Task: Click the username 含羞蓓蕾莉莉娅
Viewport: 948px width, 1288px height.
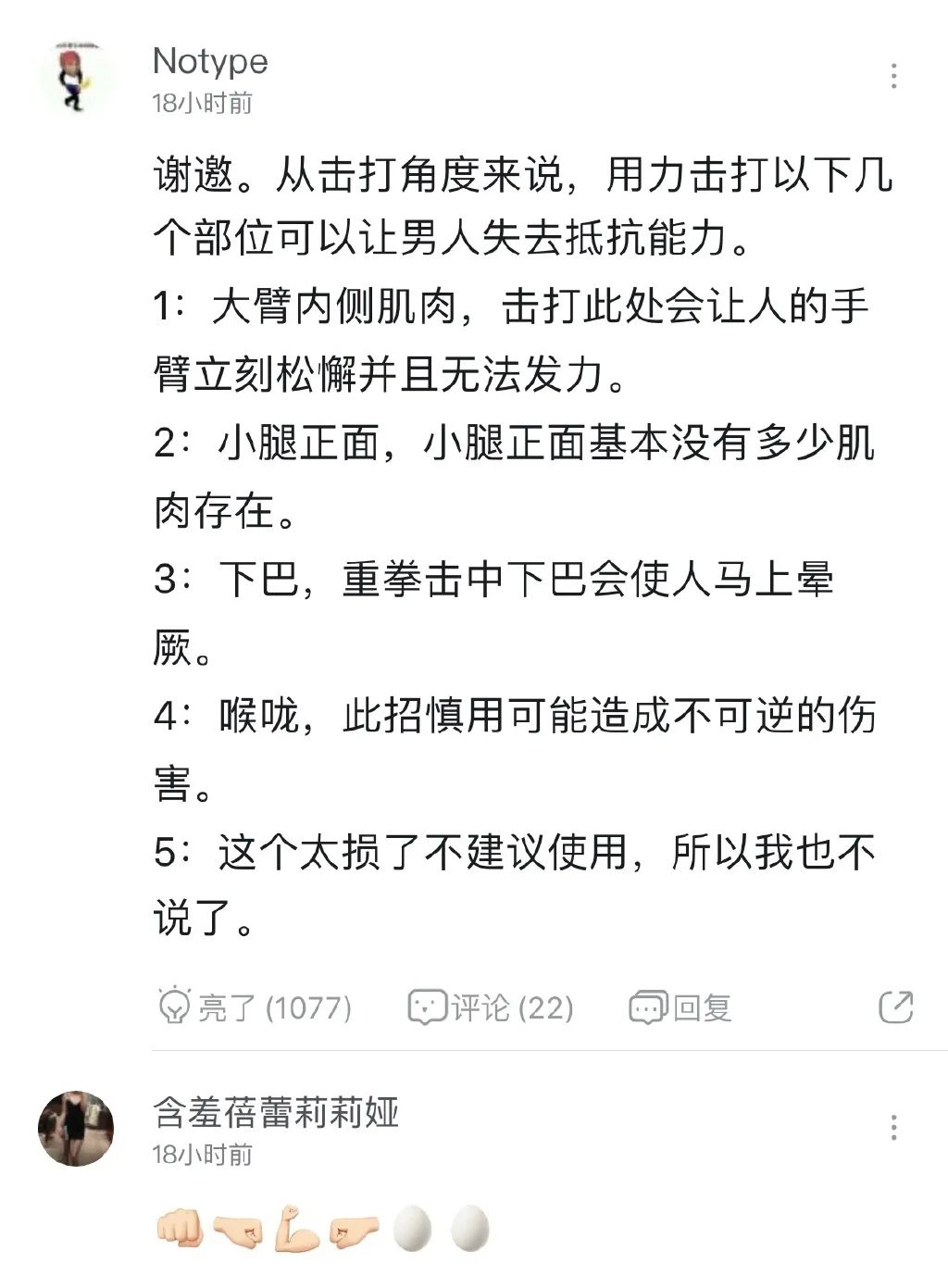Action: click(x=275, y=1116)
